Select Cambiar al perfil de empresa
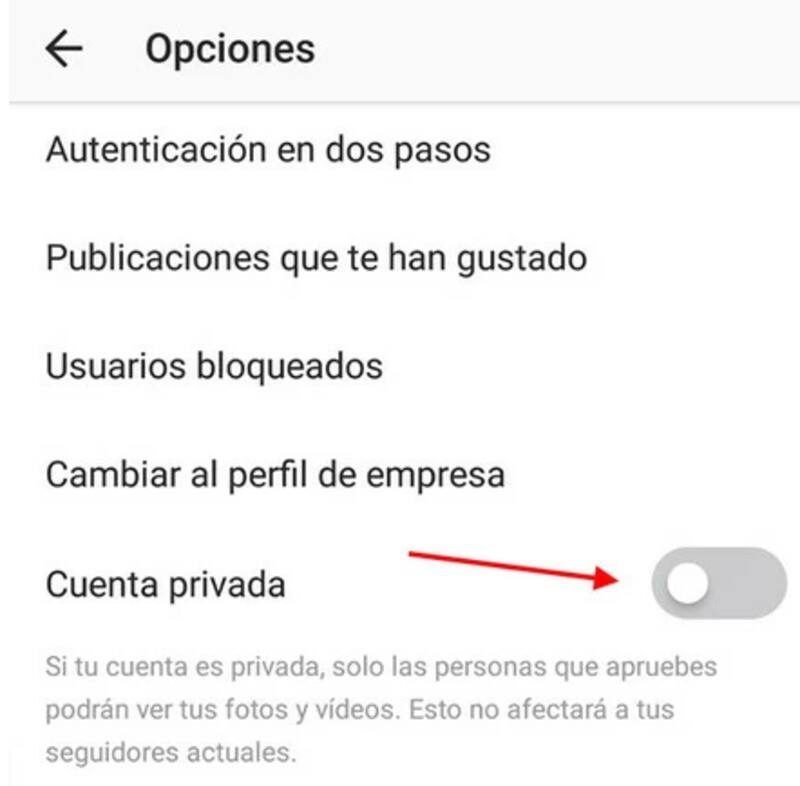The image size is (800, 786). point(275,474)
